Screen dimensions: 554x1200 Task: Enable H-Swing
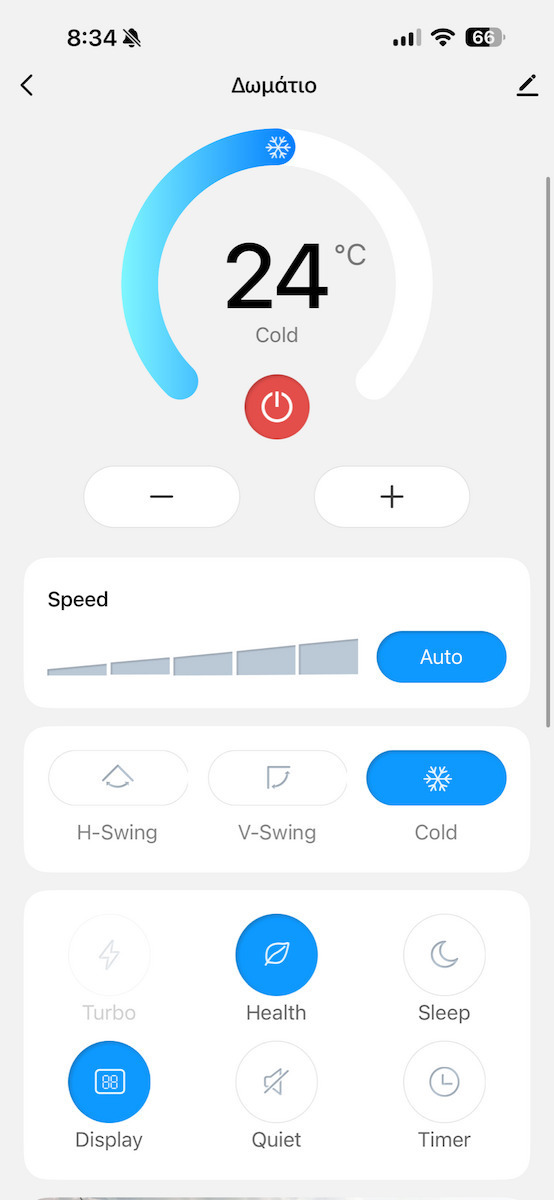[118, 778]
